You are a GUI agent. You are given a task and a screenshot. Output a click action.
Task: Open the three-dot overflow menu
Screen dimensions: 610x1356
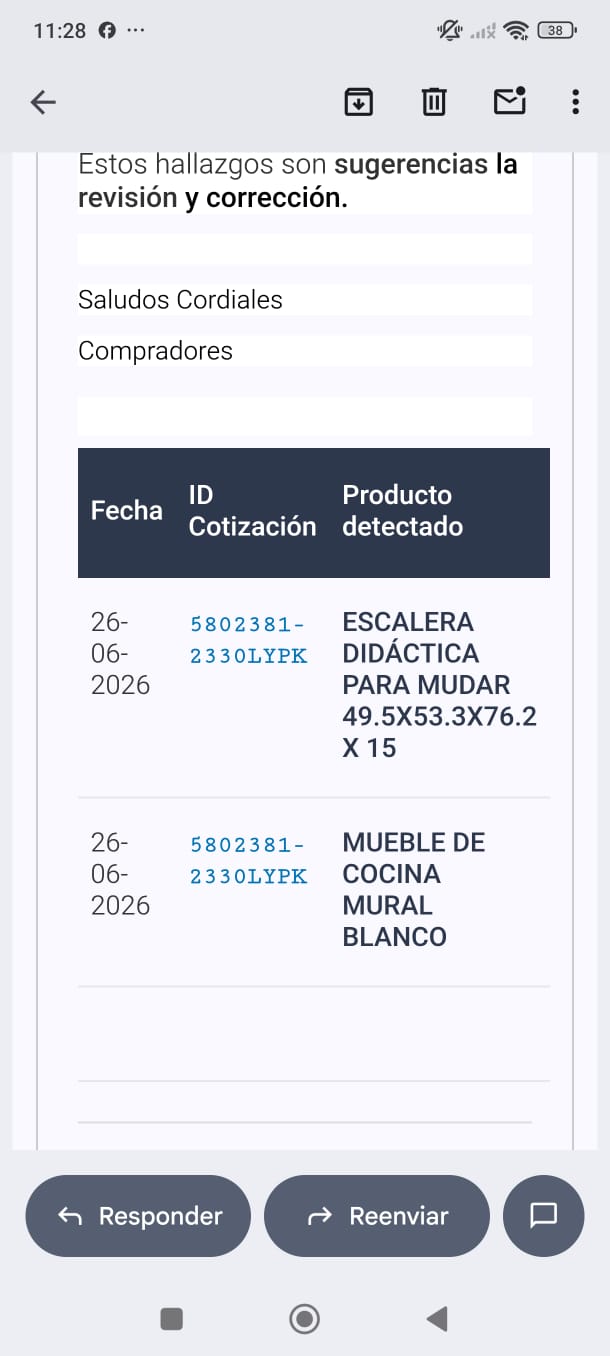(x=575, y=102)
